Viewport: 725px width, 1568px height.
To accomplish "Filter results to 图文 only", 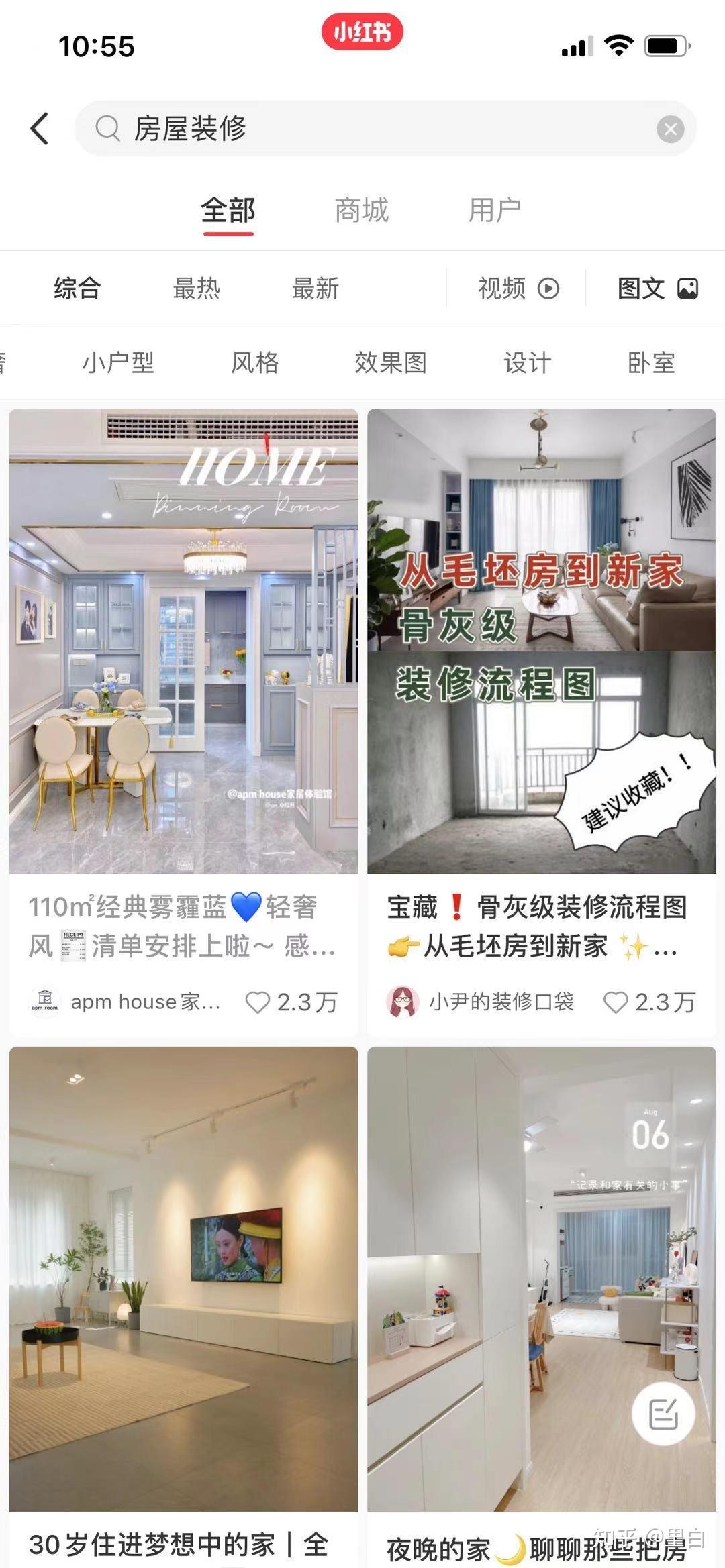I will [x=657, y=289].
